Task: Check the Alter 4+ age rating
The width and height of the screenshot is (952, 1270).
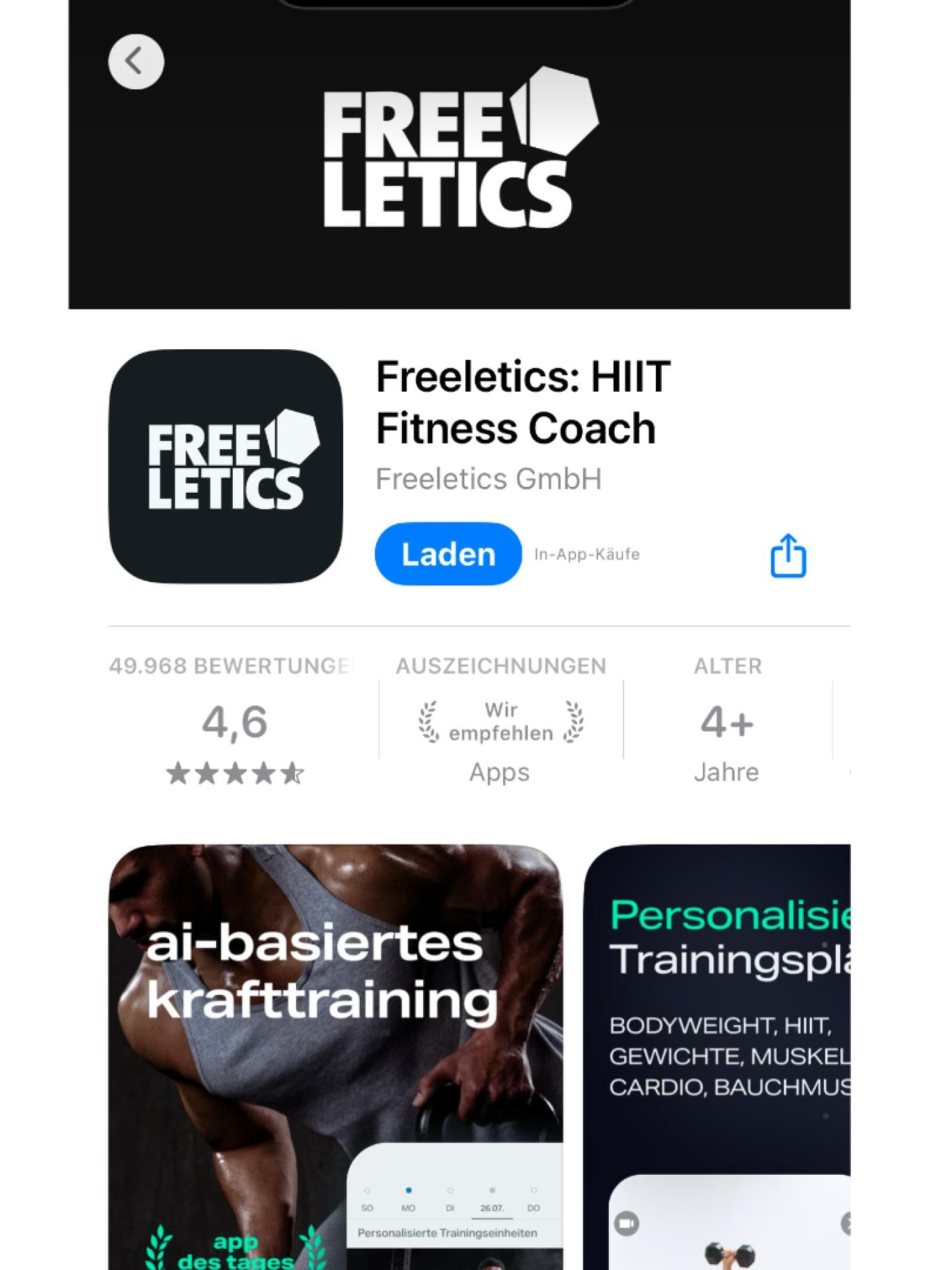Action: [727, 721]
